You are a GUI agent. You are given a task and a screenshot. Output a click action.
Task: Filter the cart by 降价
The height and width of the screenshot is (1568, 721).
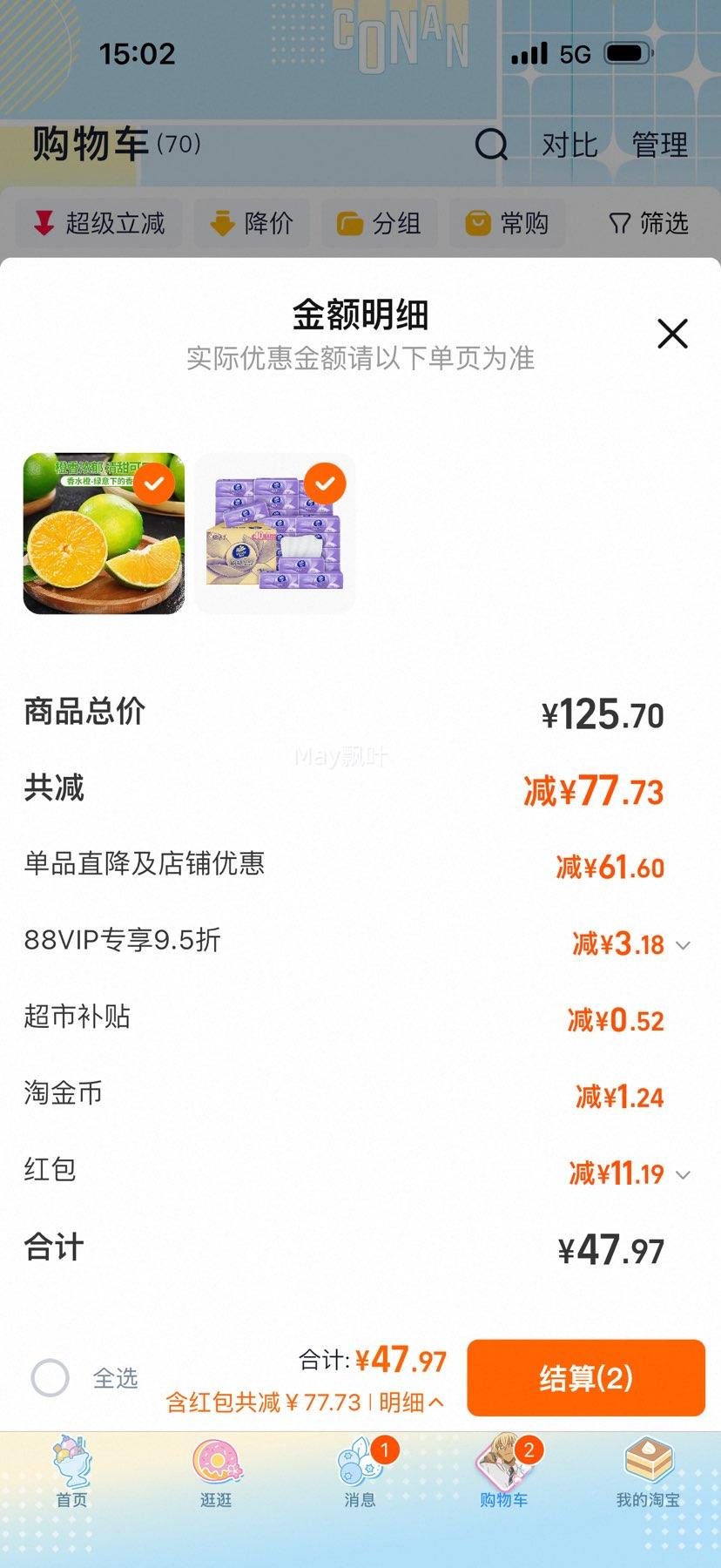point(252,224)
